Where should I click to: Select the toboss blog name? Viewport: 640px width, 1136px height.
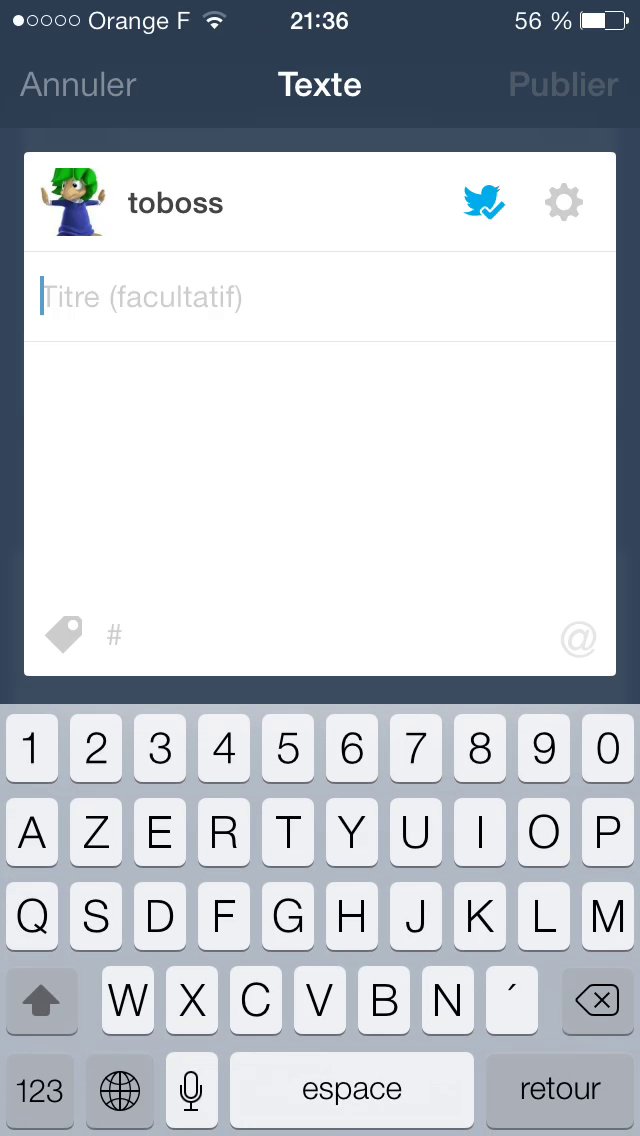tap(175, 203)
